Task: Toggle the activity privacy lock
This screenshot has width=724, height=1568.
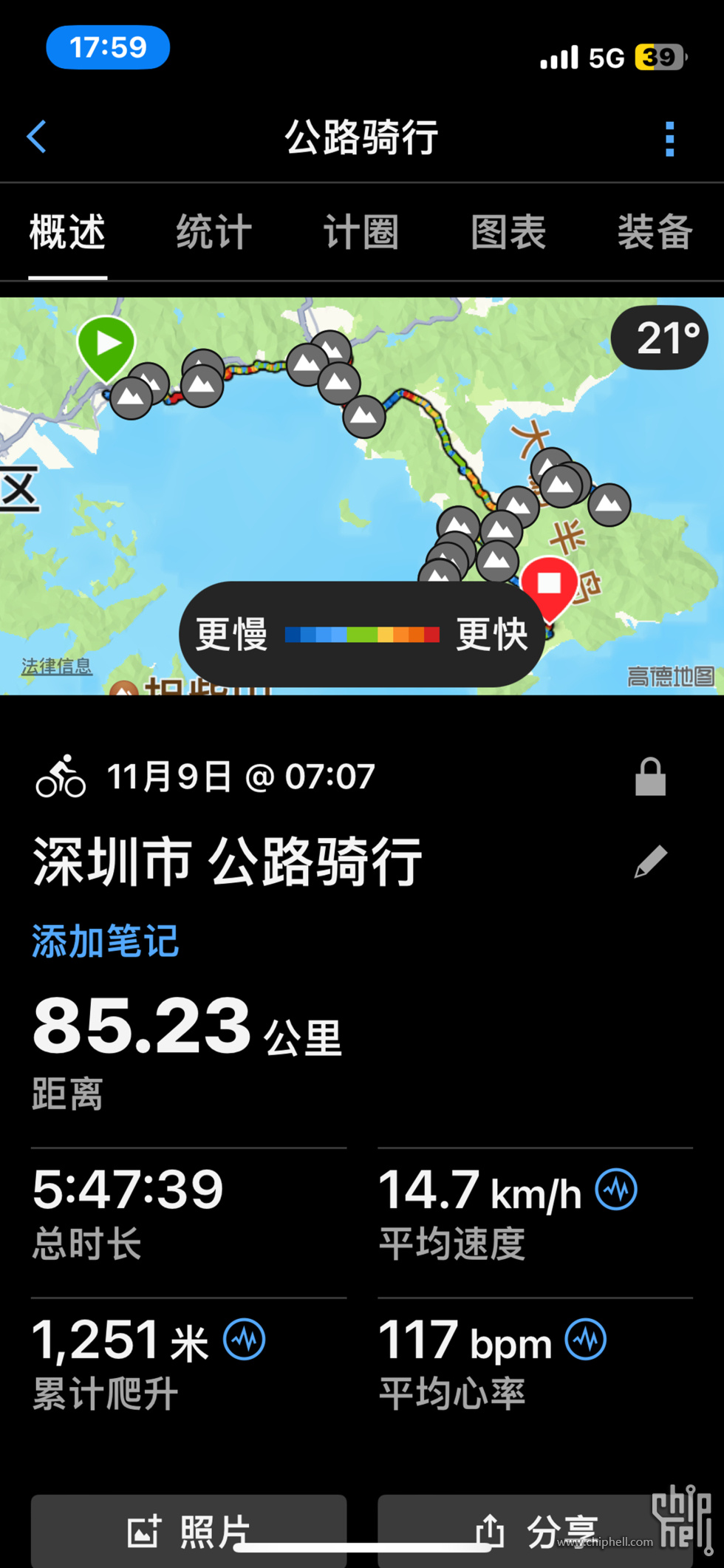Action: (x=652, y=777)
